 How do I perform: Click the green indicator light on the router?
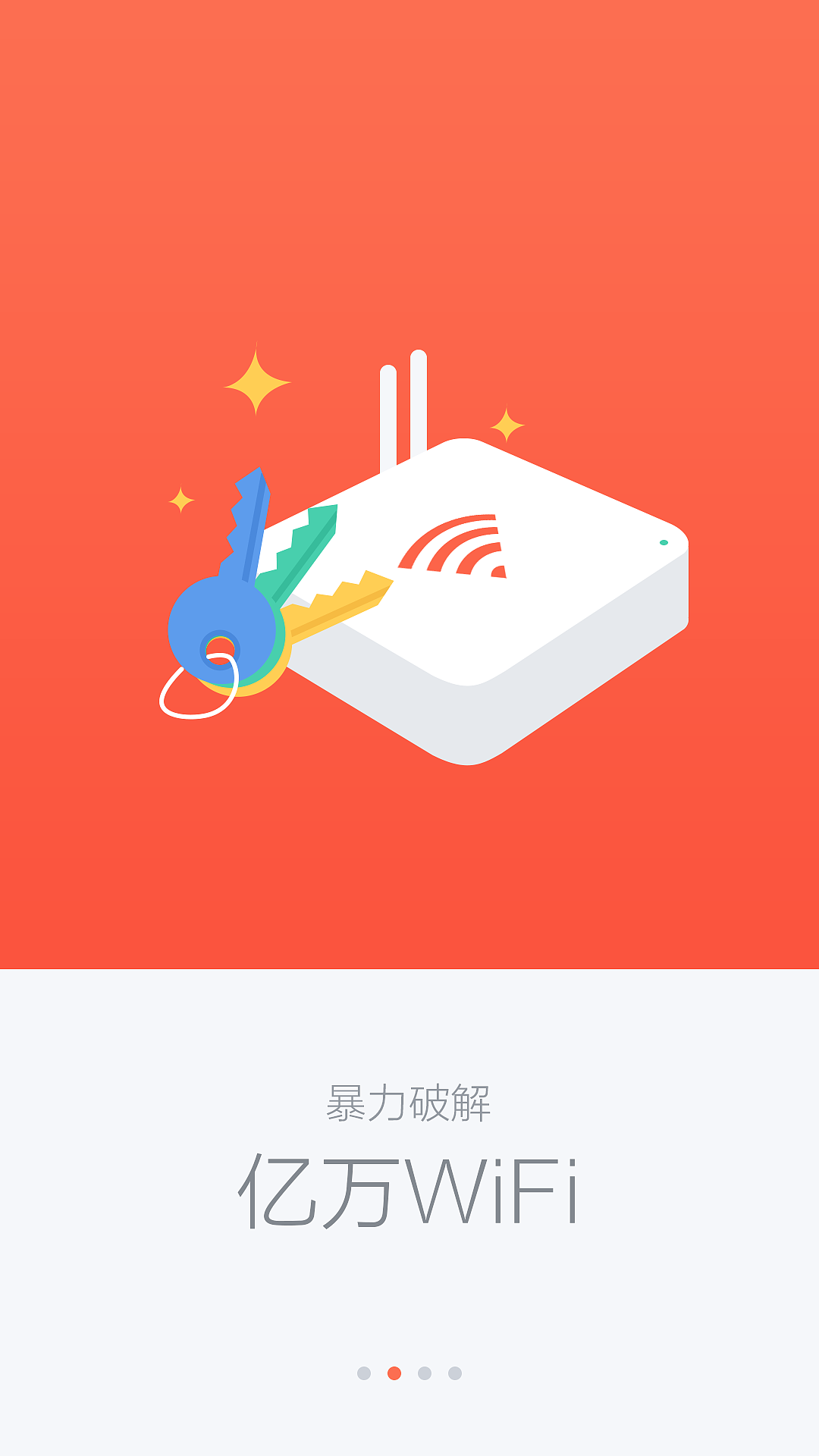664,542
